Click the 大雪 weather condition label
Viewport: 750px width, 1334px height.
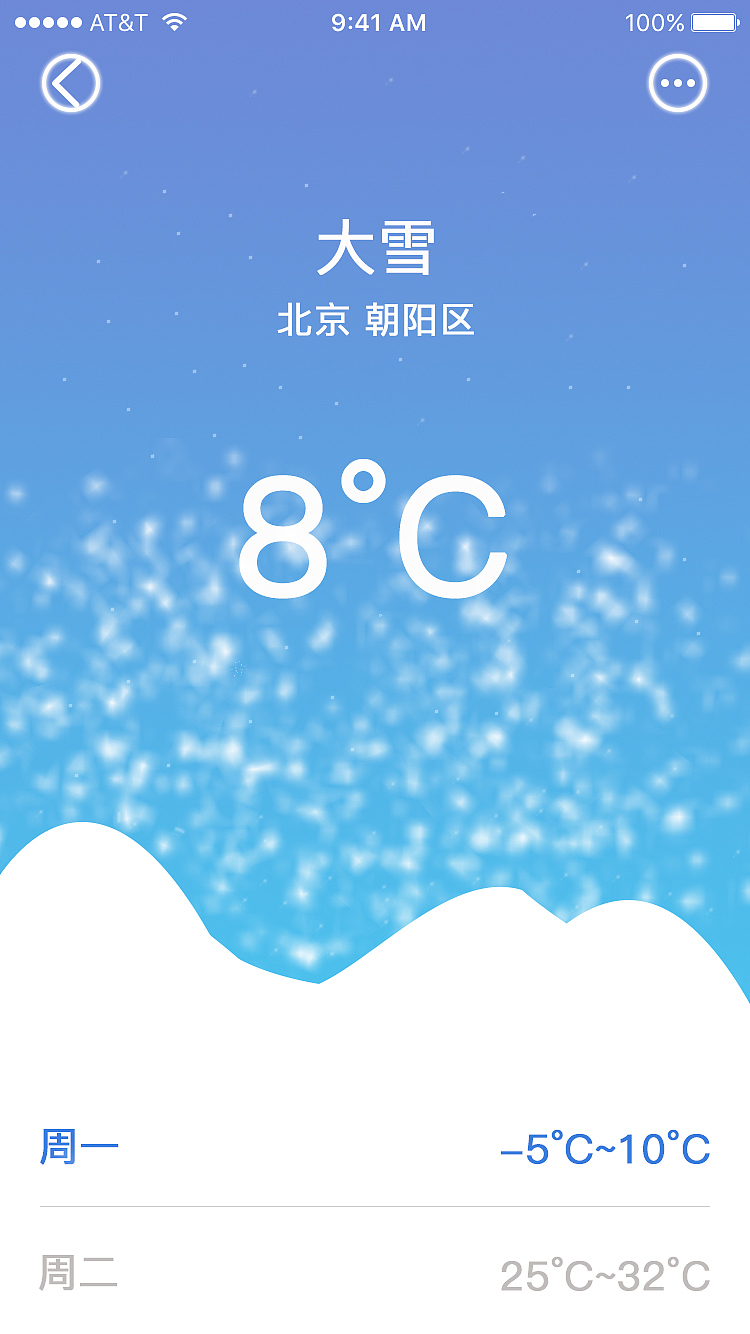click(x=375, y=248)
